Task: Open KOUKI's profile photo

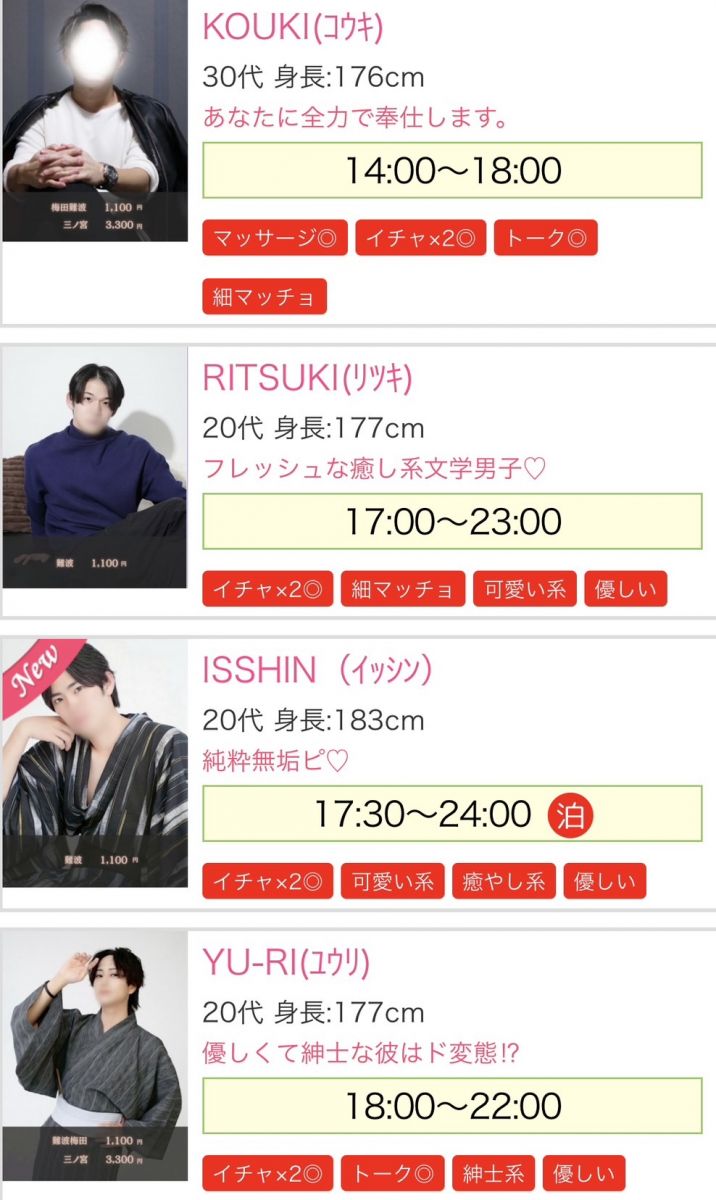Action: pyautogui.click(x=94, y=120)
